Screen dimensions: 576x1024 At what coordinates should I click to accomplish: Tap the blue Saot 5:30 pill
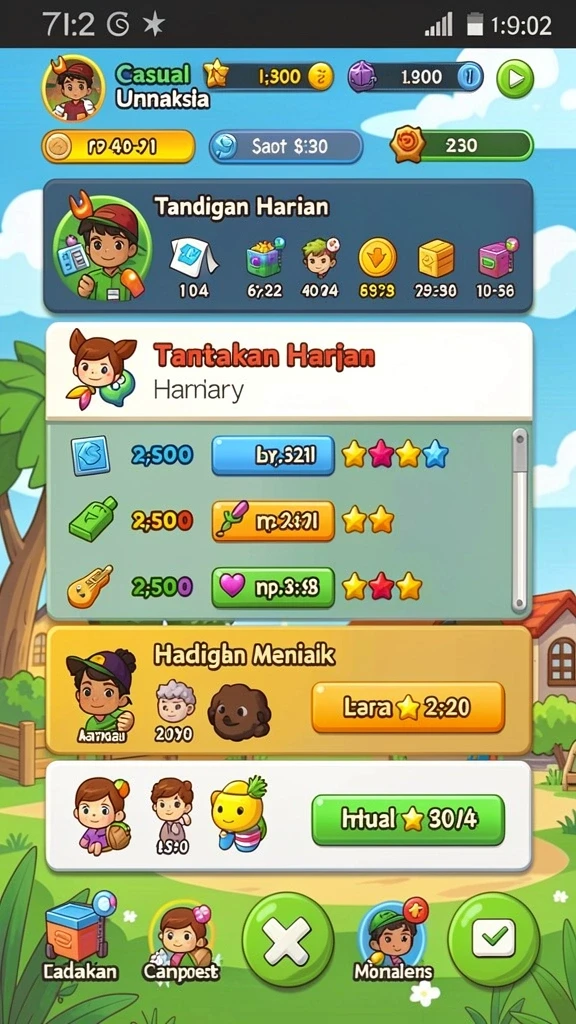coord(286,146)
